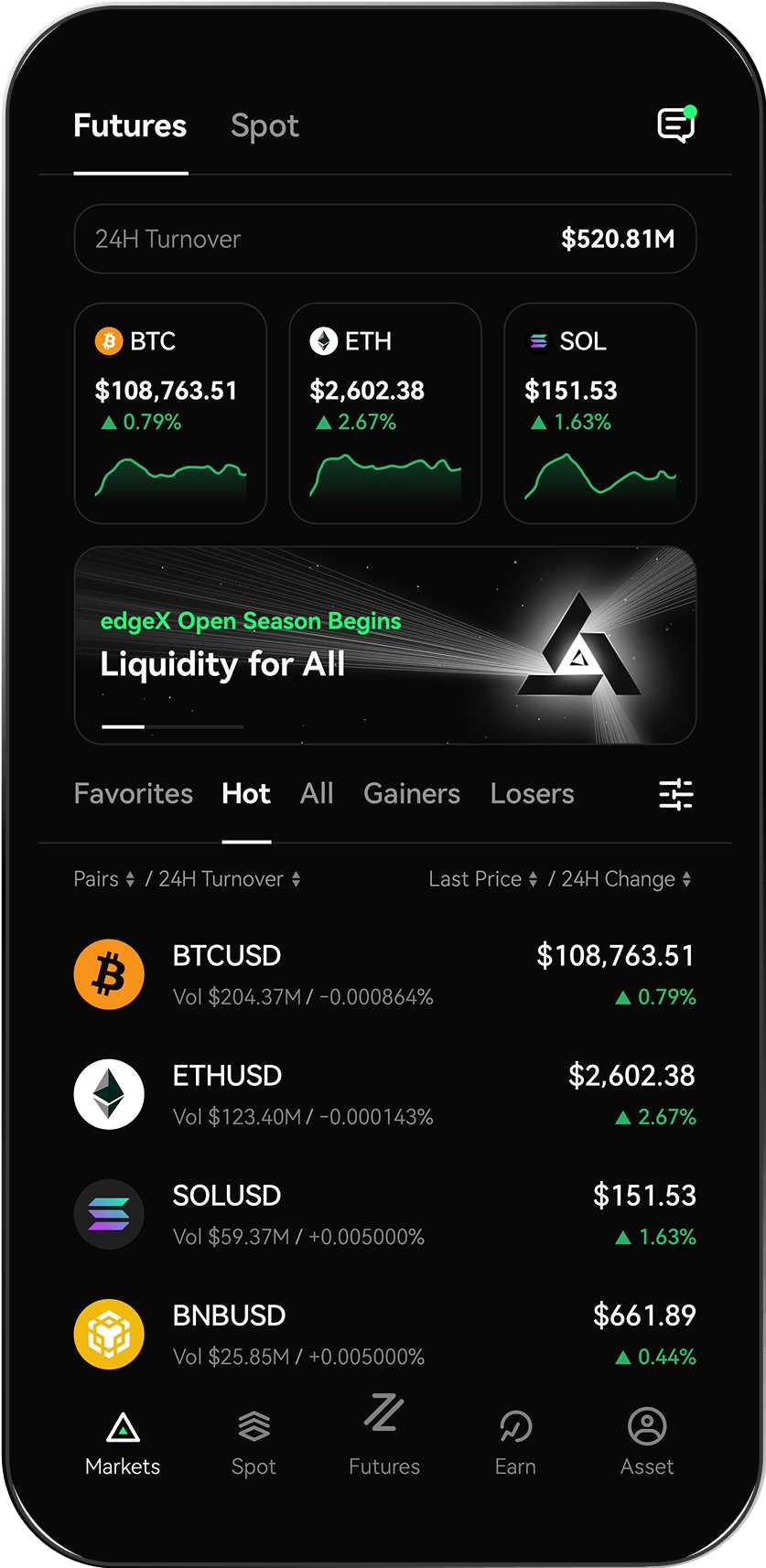Select the Ethereum icon in ETHUSD row
This screenshot has height=1568, width=766.
pos(108,1094)
